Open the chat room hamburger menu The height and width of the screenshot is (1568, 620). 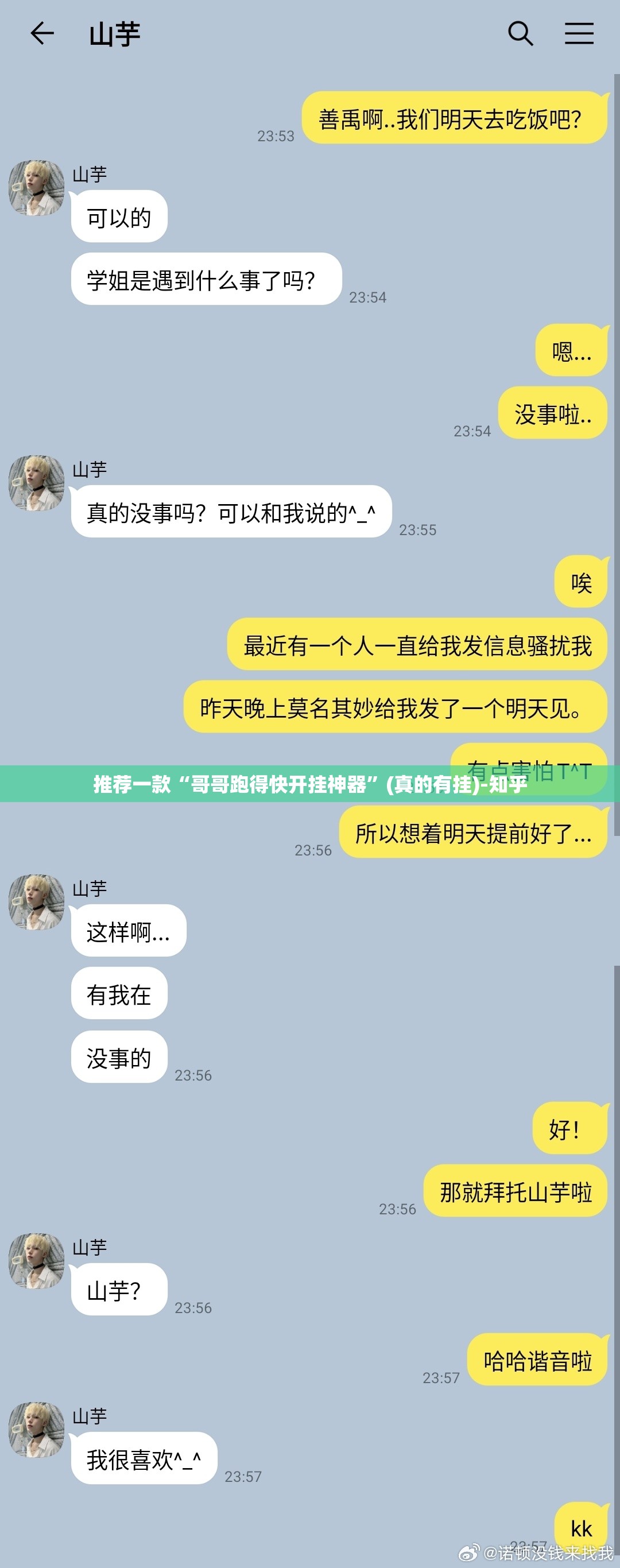point(579,33)
